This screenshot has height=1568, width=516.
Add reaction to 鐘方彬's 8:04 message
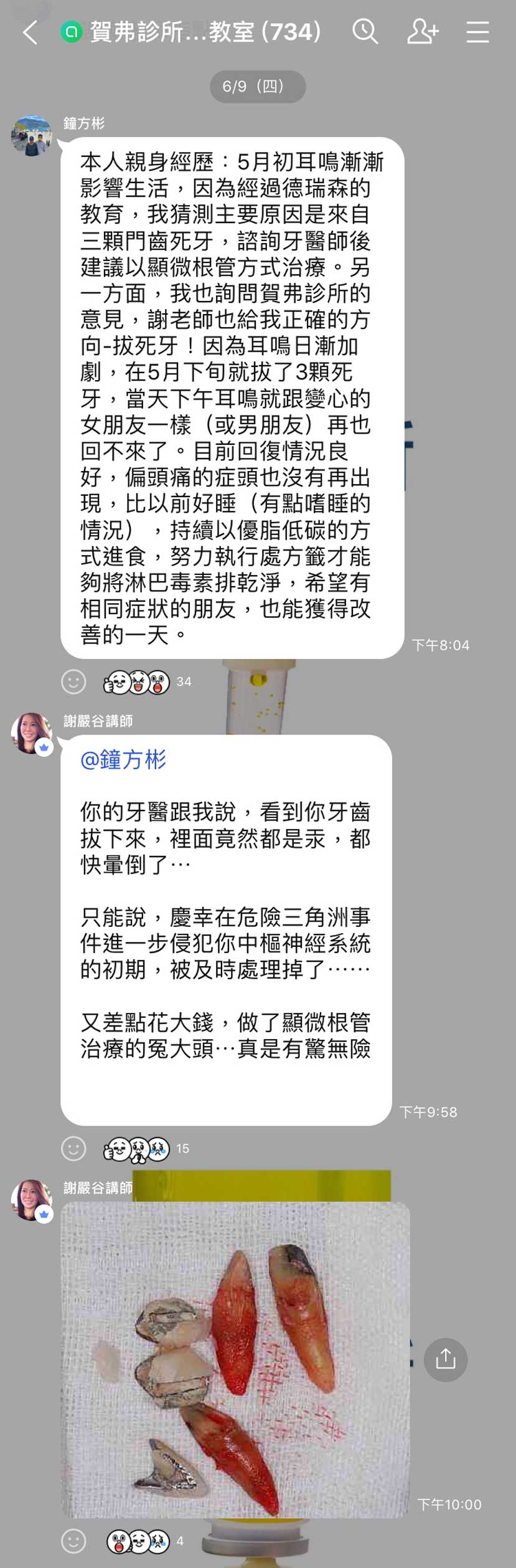73,682
